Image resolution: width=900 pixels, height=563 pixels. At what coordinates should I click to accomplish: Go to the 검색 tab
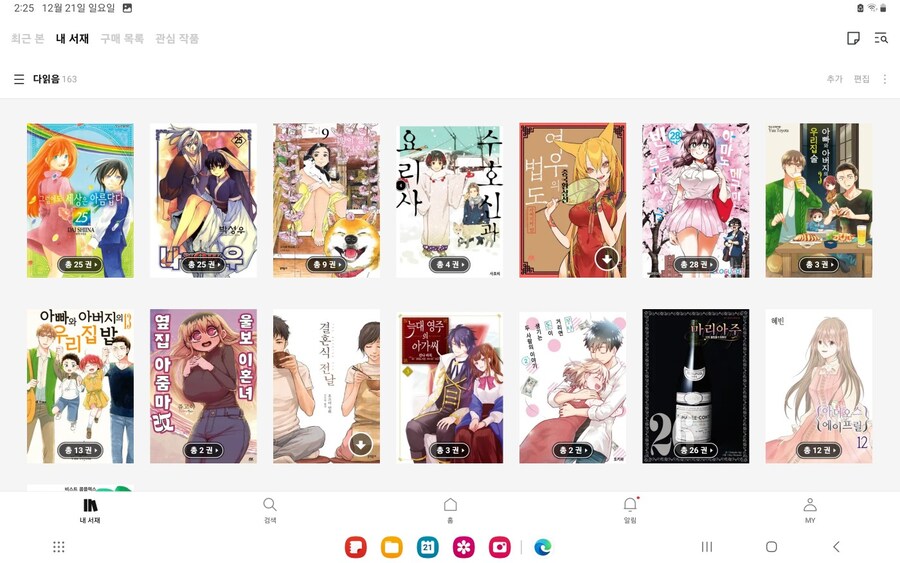270,510
